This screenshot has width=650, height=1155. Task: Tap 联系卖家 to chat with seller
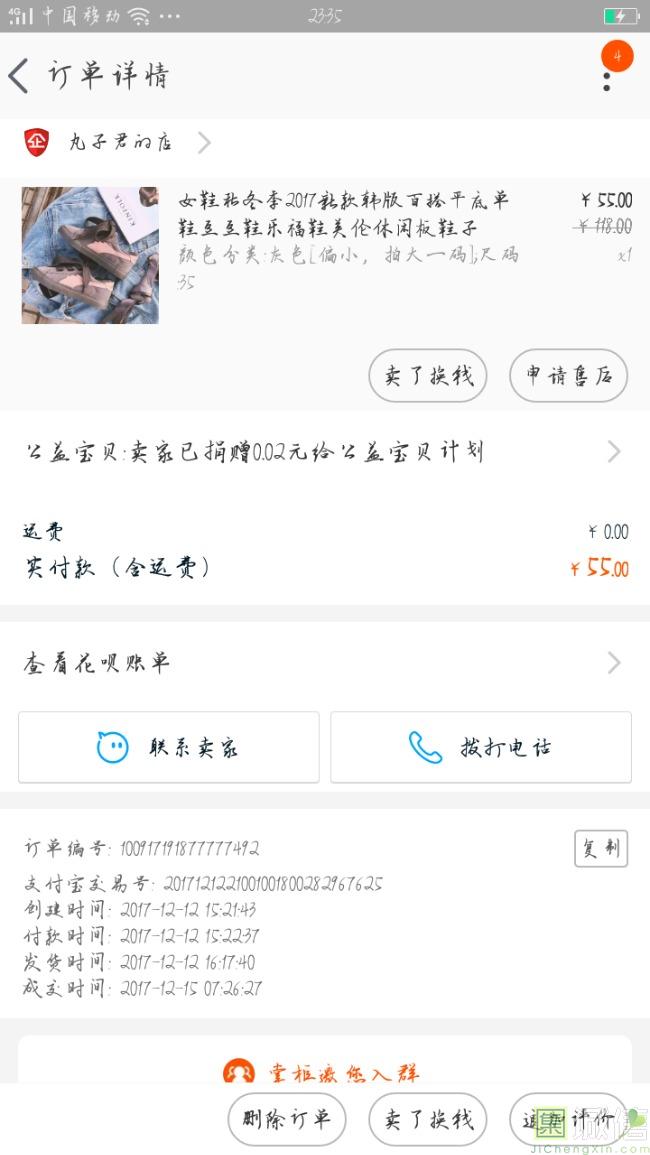coord(169,747)
